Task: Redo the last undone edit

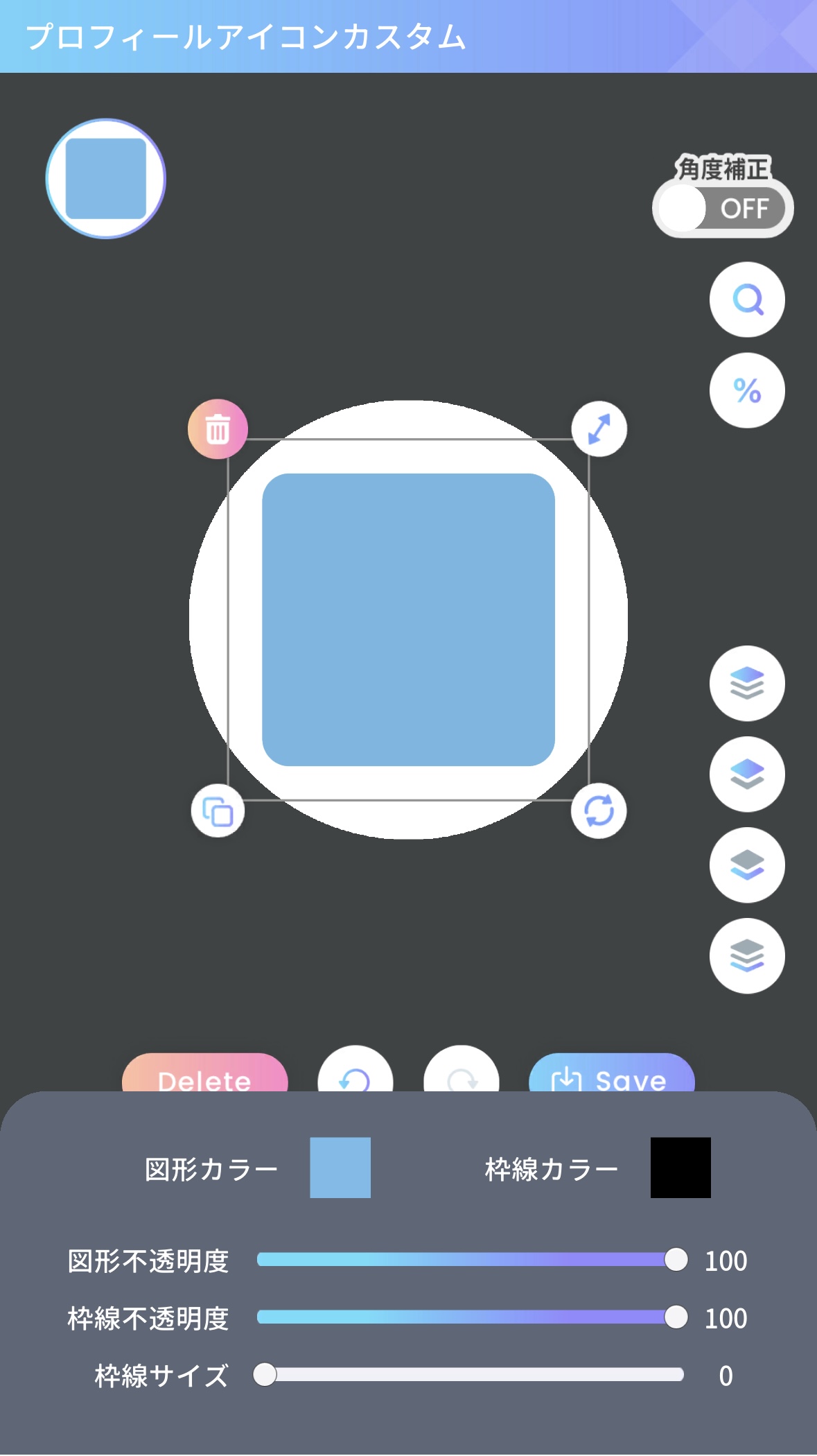Action: (462, 1073)
